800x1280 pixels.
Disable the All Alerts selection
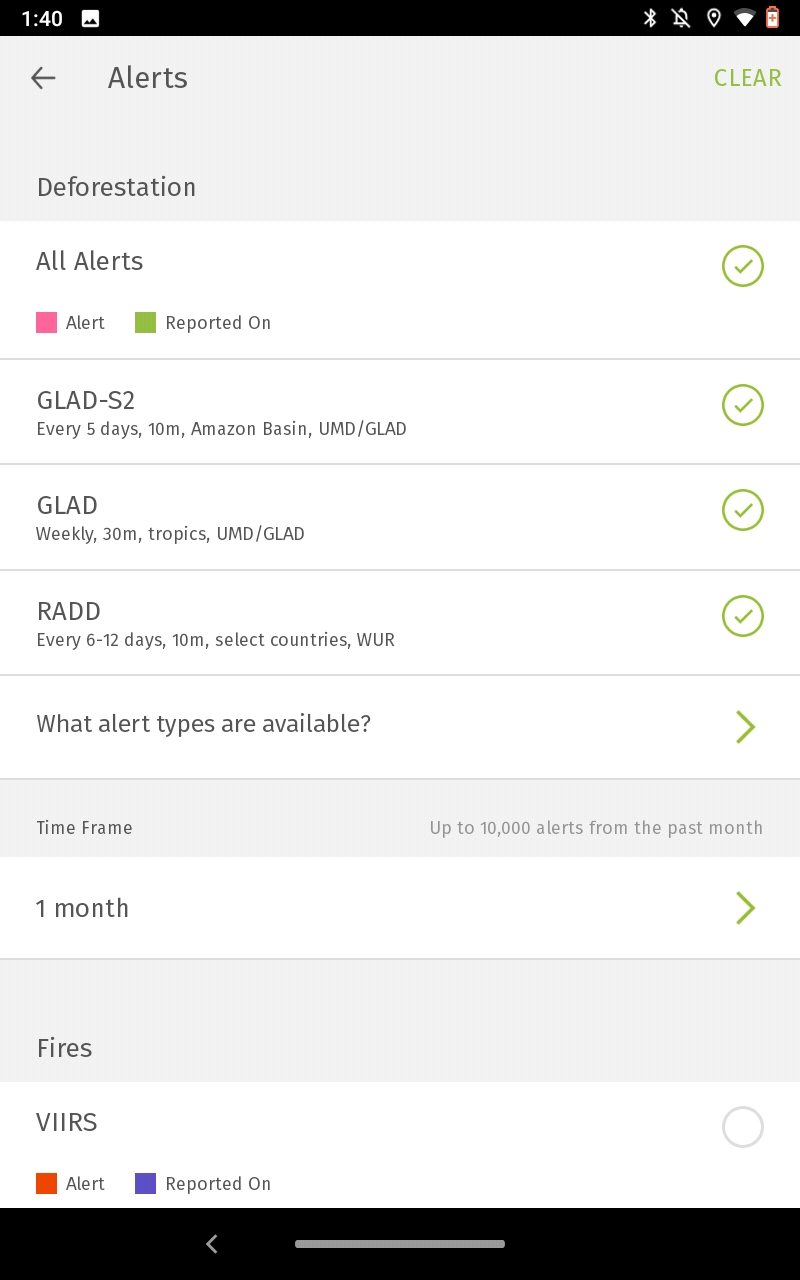point(743,266)
